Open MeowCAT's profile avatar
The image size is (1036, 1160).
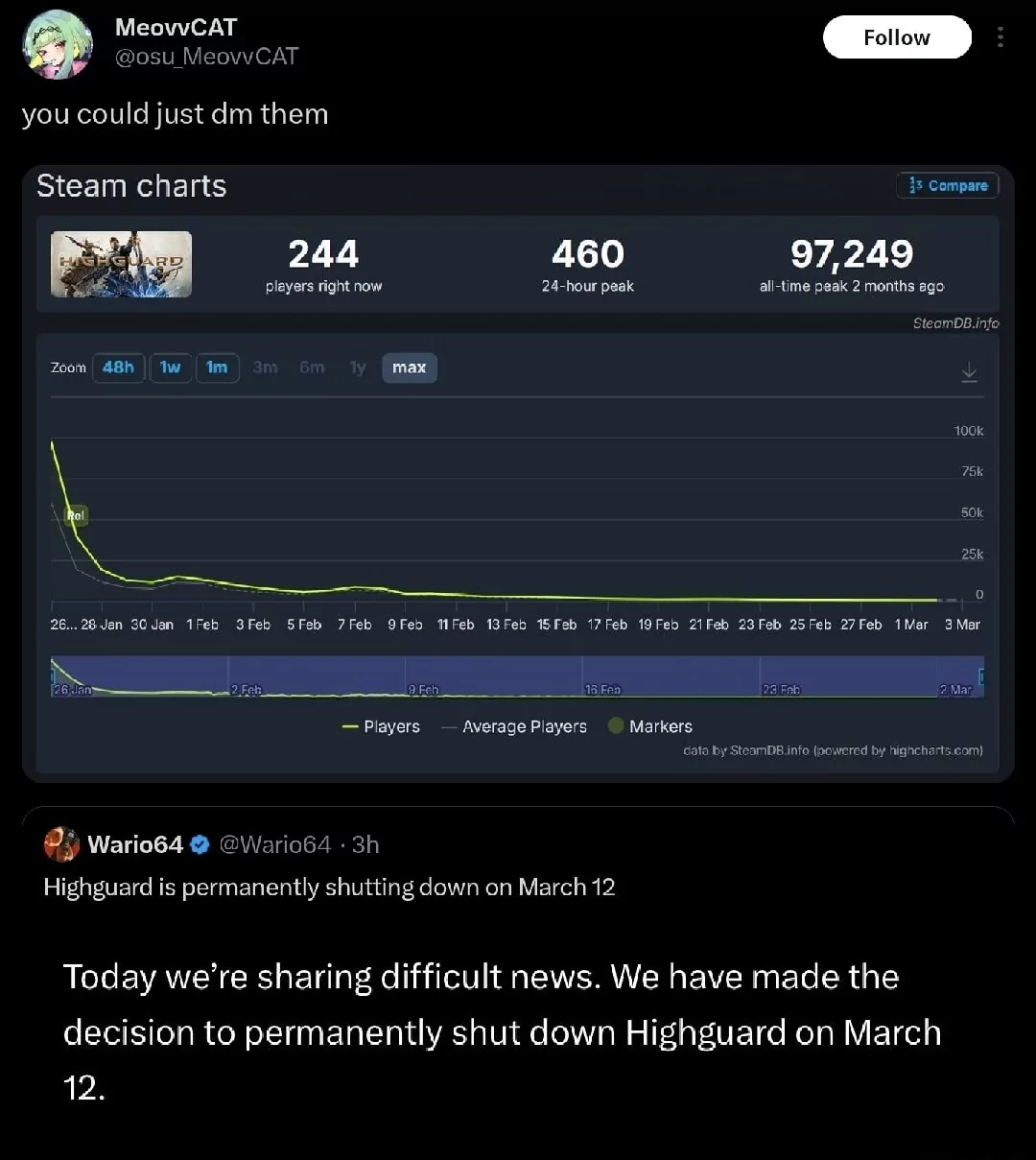[x=58, y=44]
